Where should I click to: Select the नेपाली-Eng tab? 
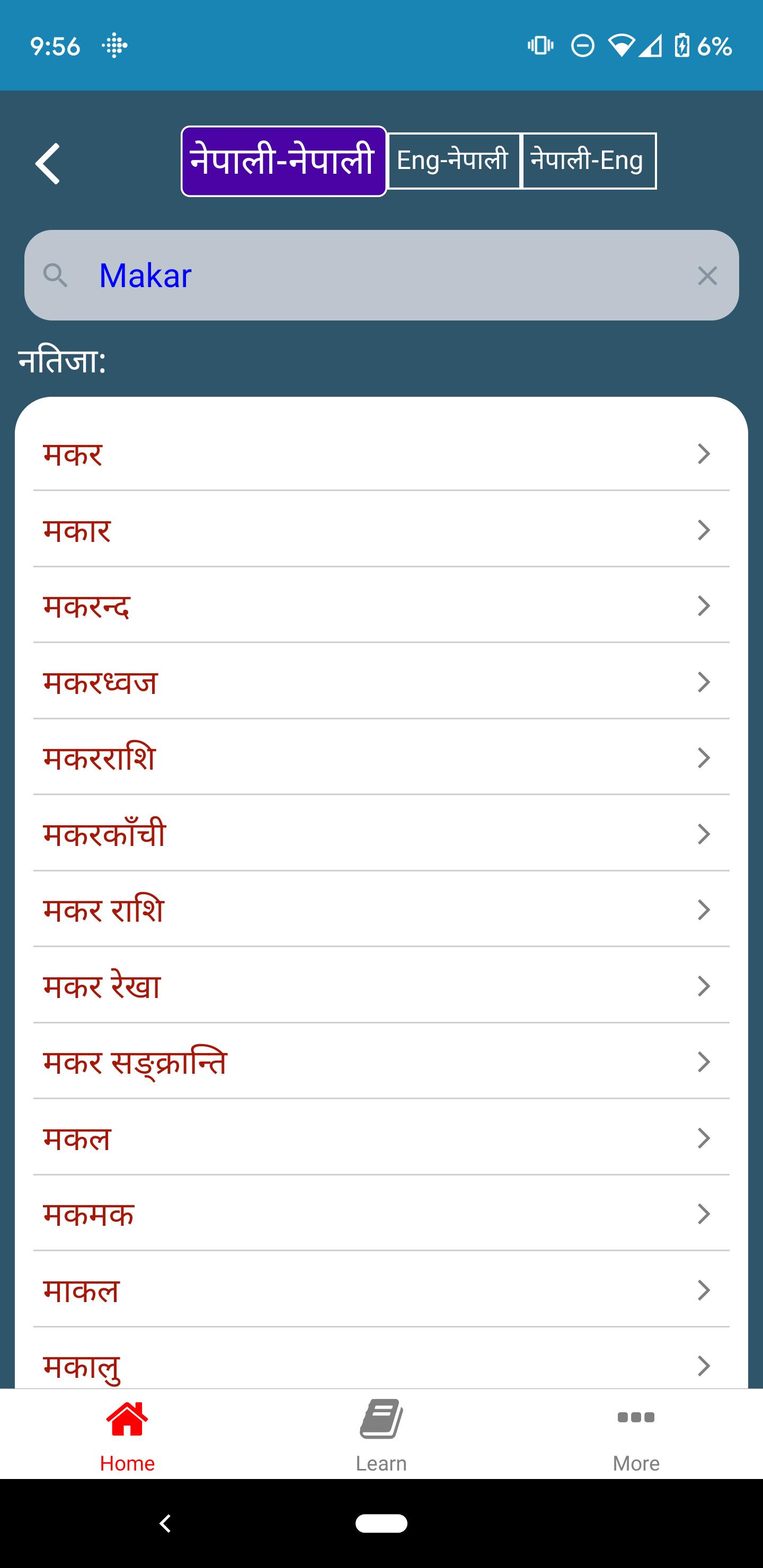589,159
